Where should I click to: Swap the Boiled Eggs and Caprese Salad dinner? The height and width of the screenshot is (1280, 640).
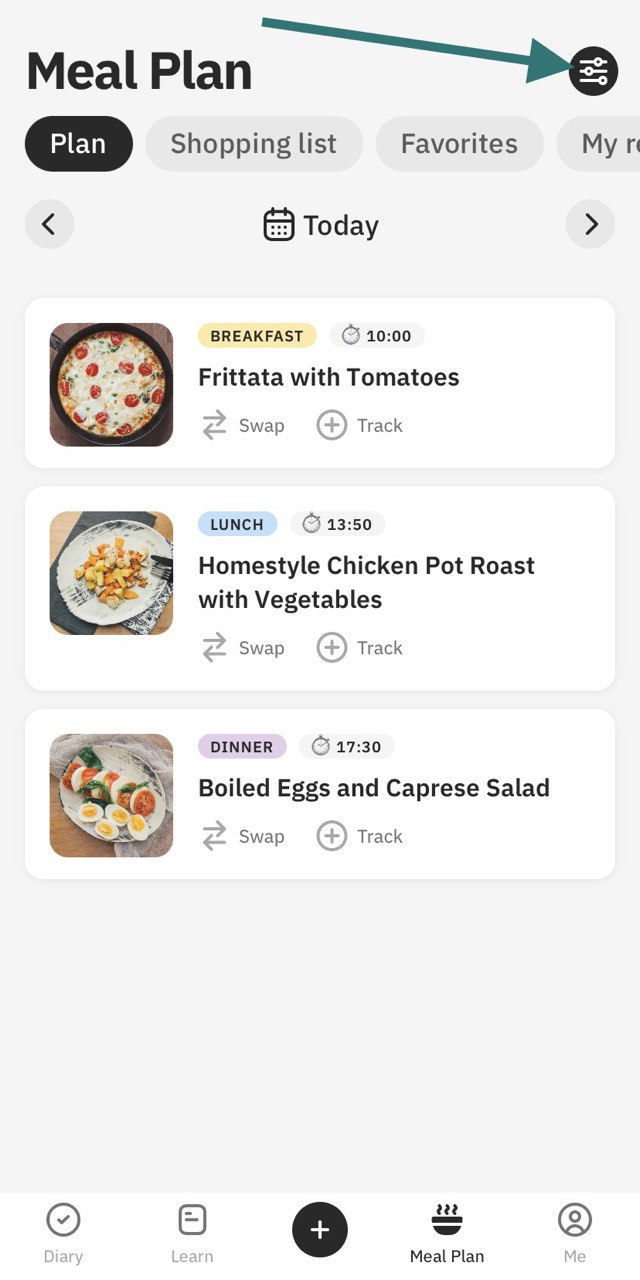243,836
